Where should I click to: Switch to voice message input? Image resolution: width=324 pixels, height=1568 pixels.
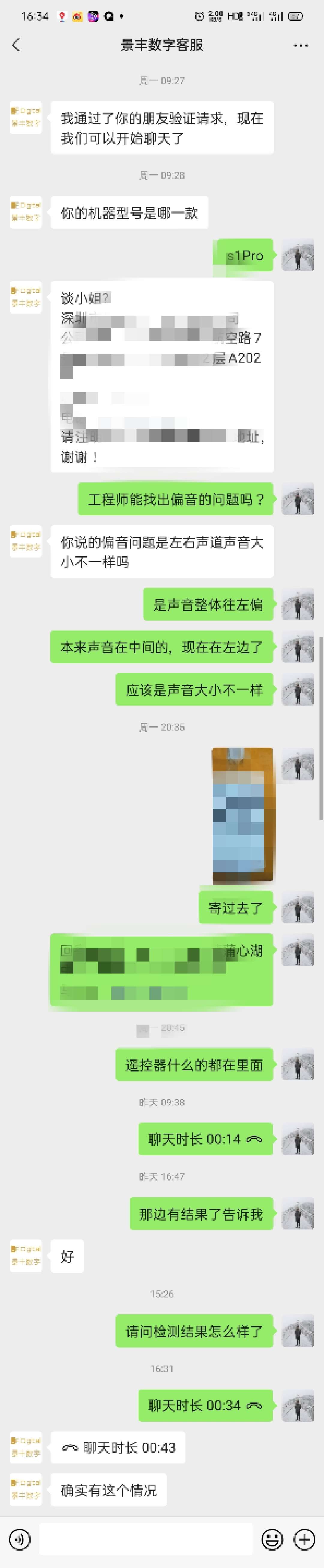coord(20,1540)
